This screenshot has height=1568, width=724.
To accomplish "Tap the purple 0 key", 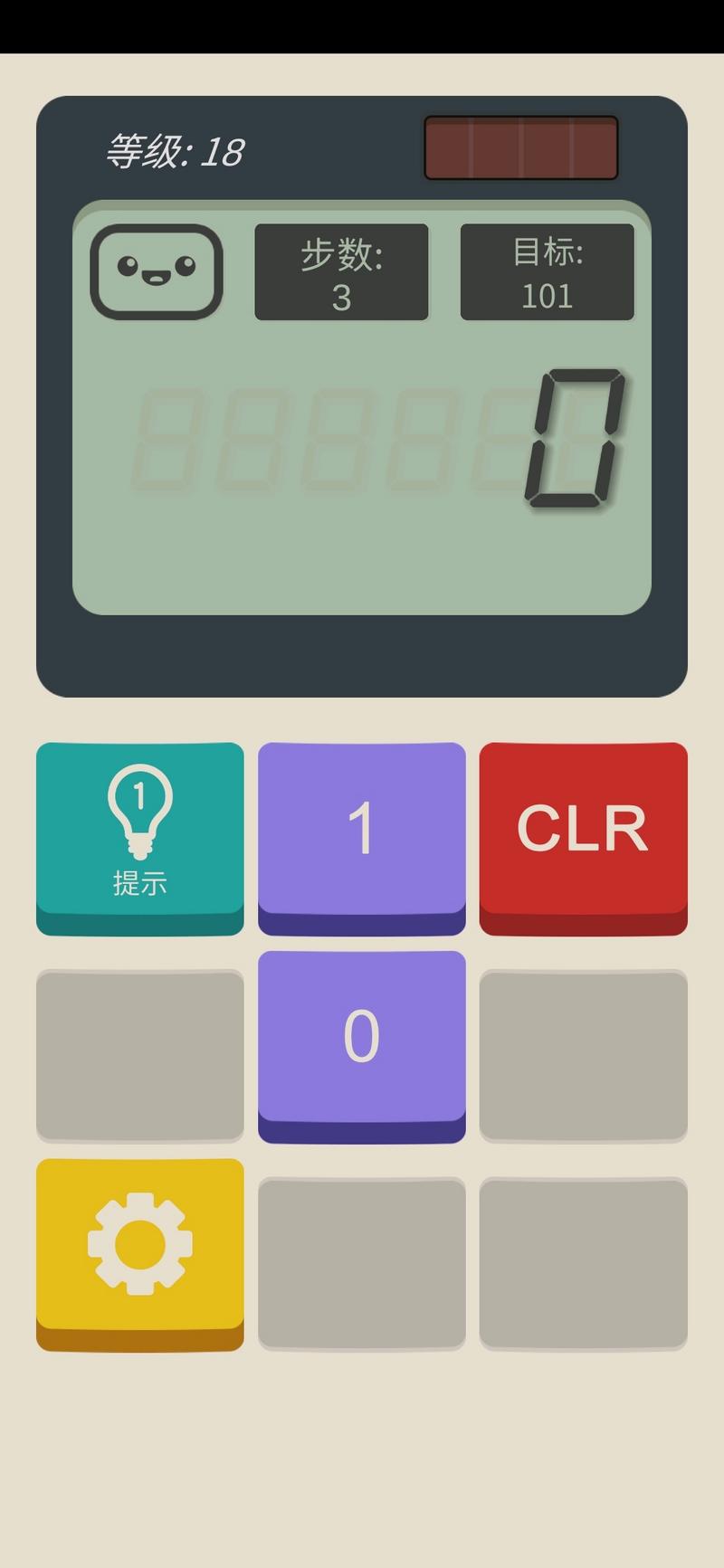I will point(362,1046).
